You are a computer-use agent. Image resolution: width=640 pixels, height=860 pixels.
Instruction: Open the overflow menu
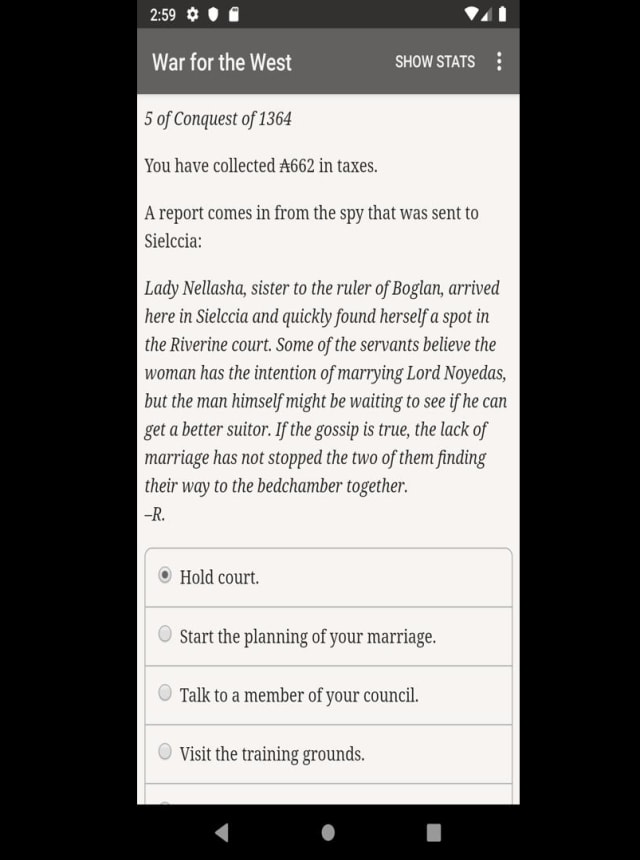click(x=499, y=62)
